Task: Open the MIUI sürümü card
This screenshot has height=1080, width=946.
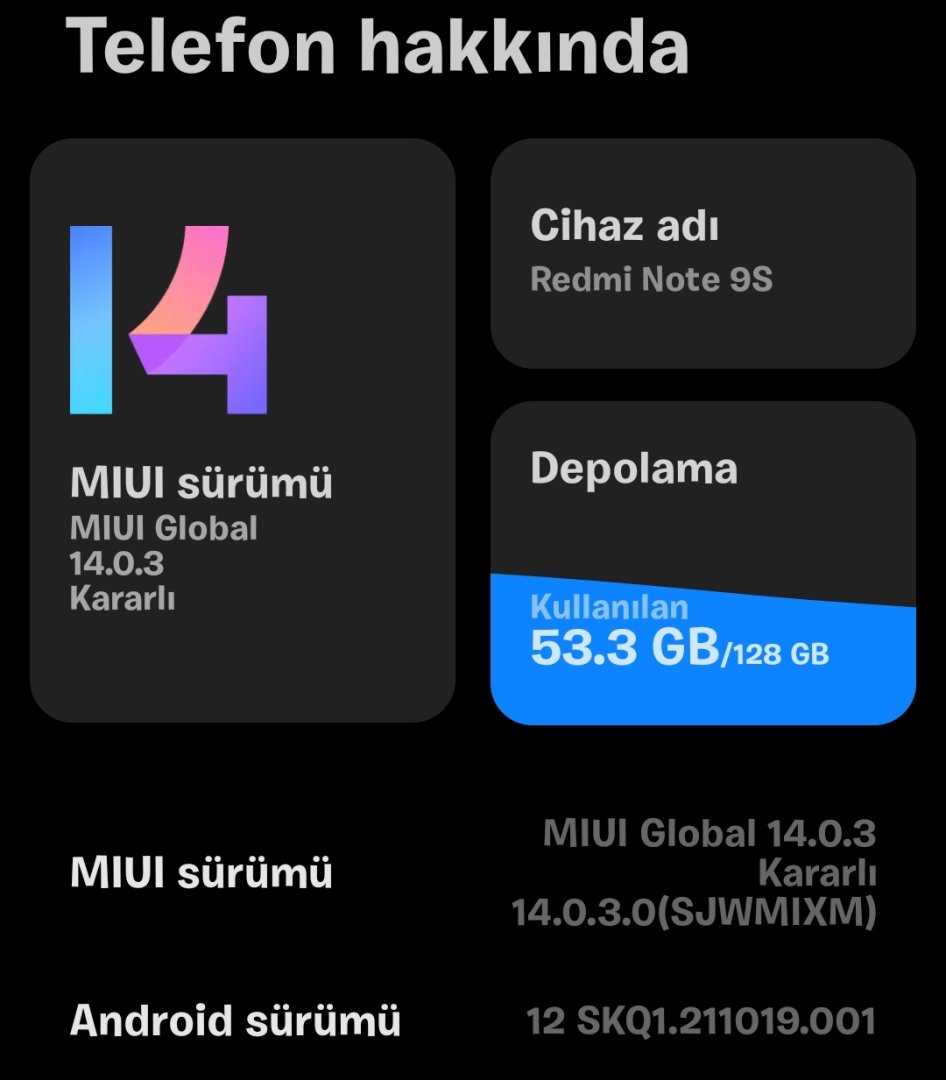Action: [x=242, y=430]
